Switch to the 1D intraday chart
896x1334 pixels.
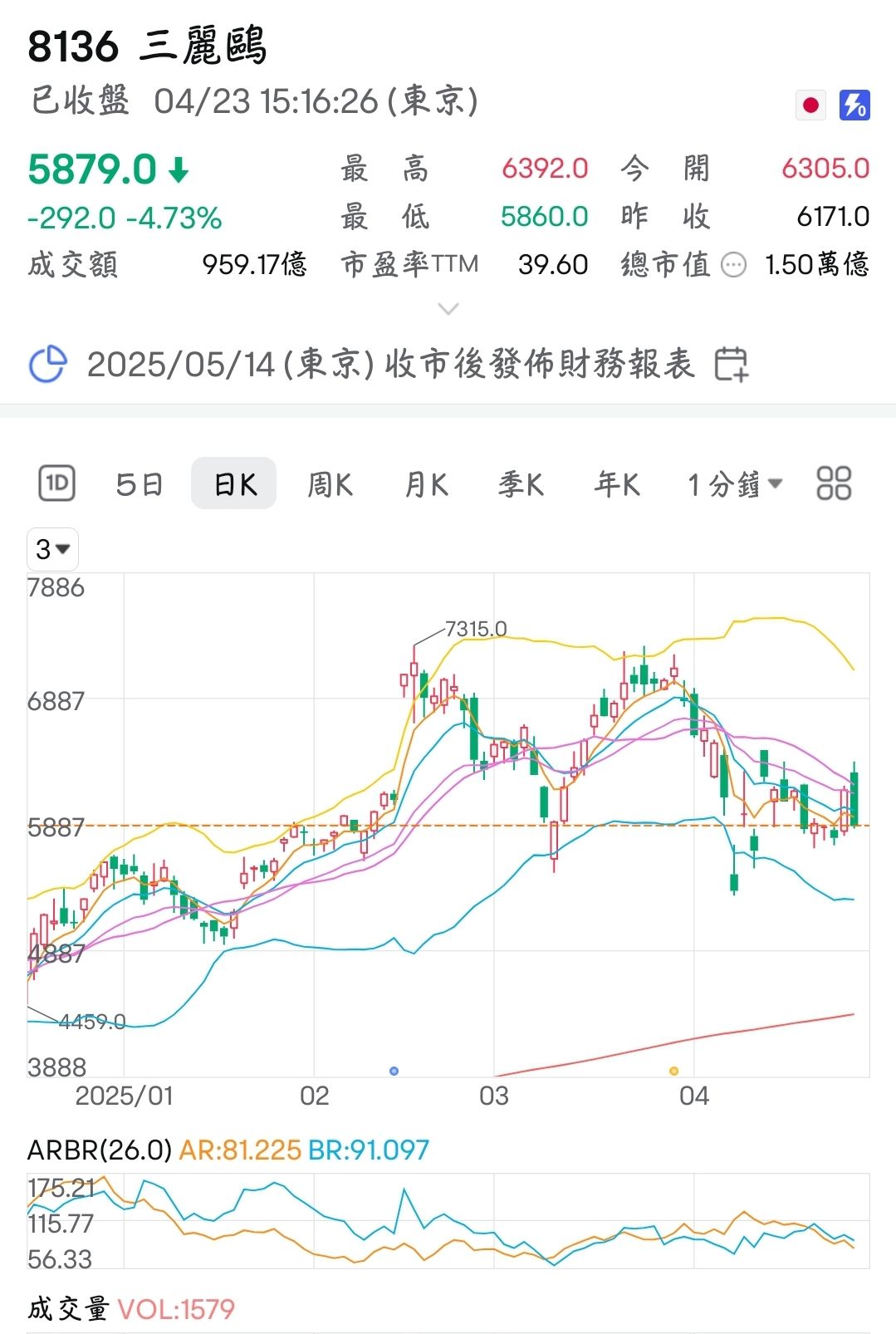(x=56, y=483)
